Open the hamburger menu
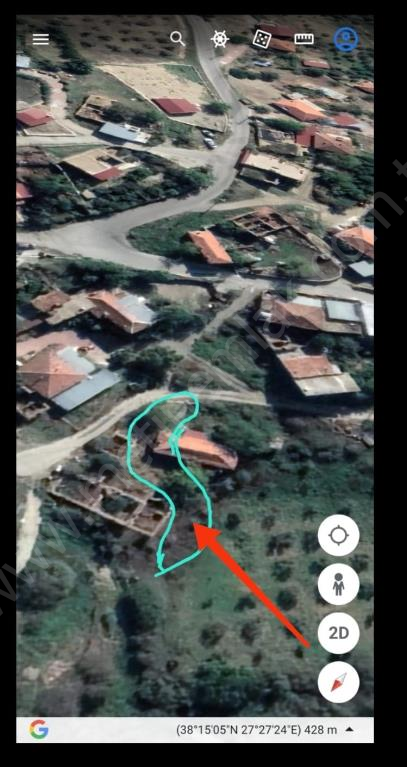The width and height of the screenshot is (407, 767). pyautogui.click(x=41, y=39)
